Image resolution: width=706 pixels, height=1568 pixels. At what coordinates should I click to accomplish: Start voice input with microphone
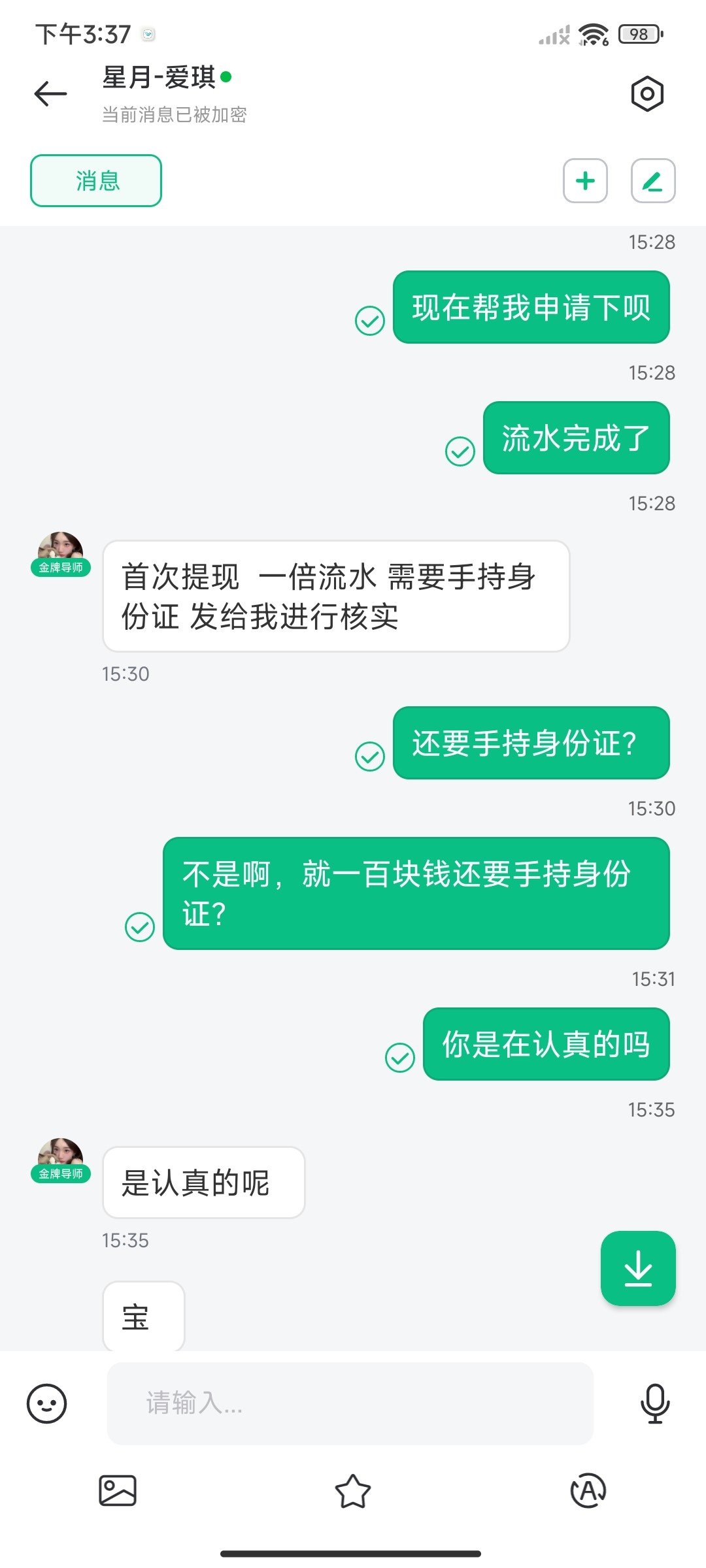654,1403
